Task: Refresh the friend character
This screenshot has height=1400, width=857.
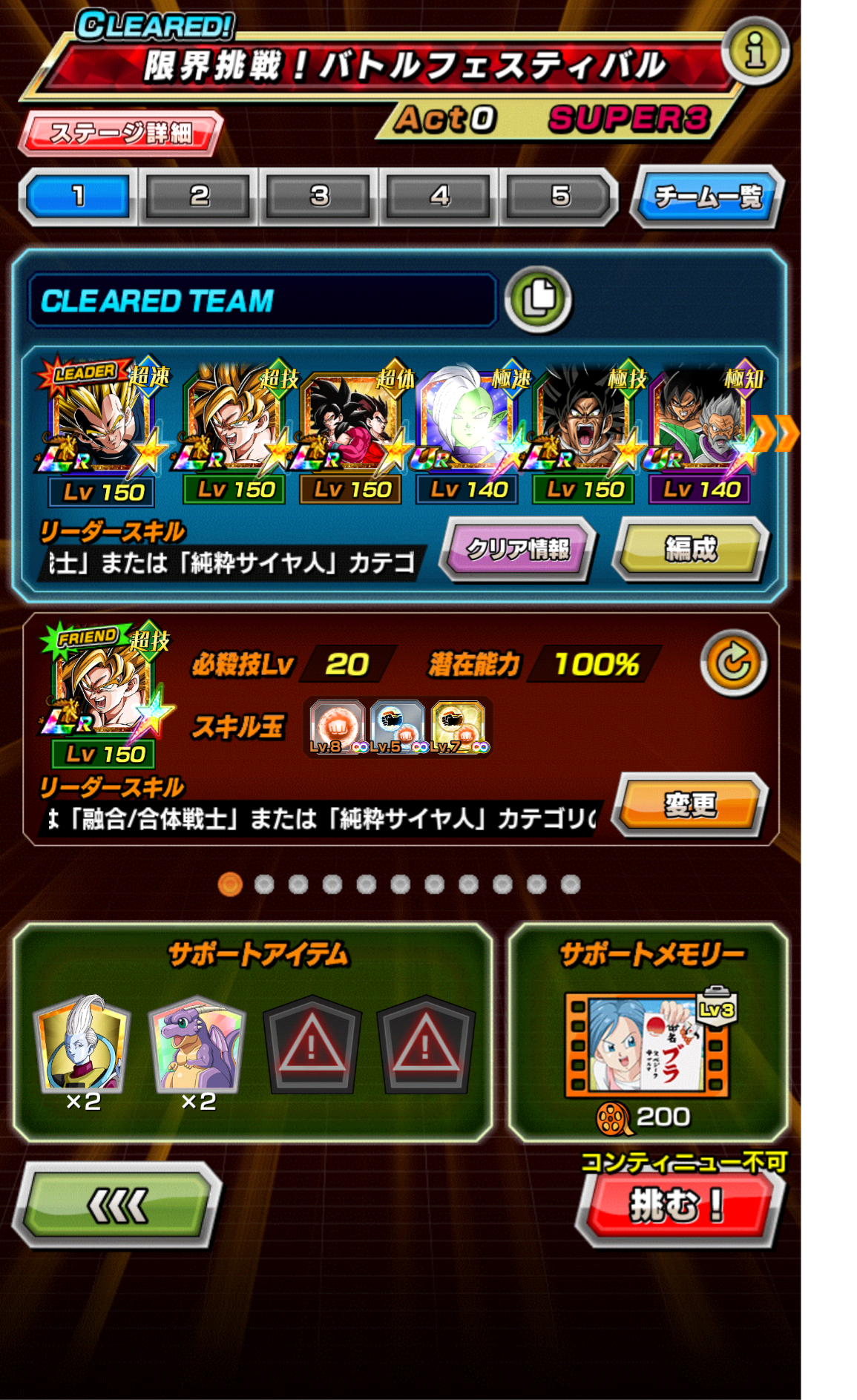Action: [x=733, y=663]
